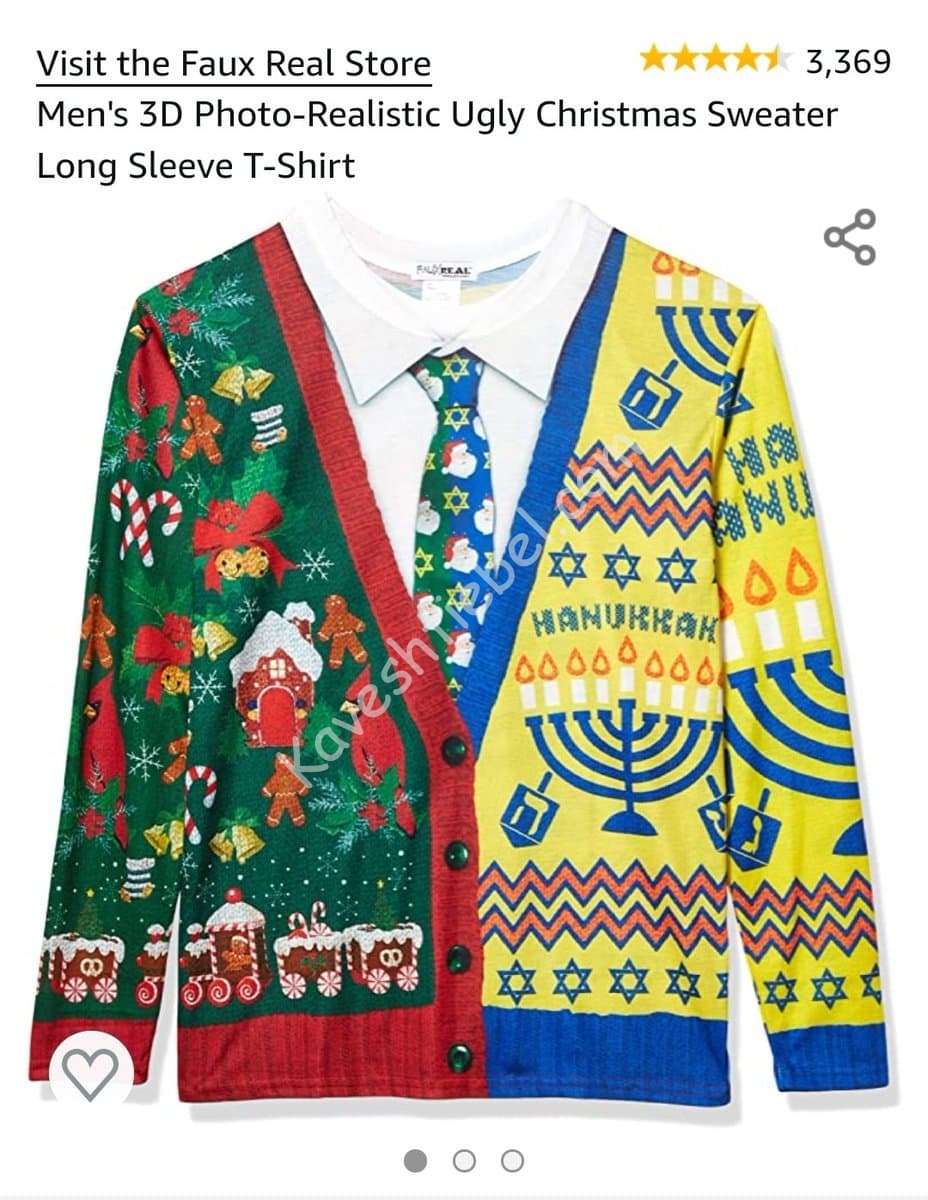Open the 3,369 star ratings reviews
This screenshot has width=928, height=1200.
pos(764,60)
